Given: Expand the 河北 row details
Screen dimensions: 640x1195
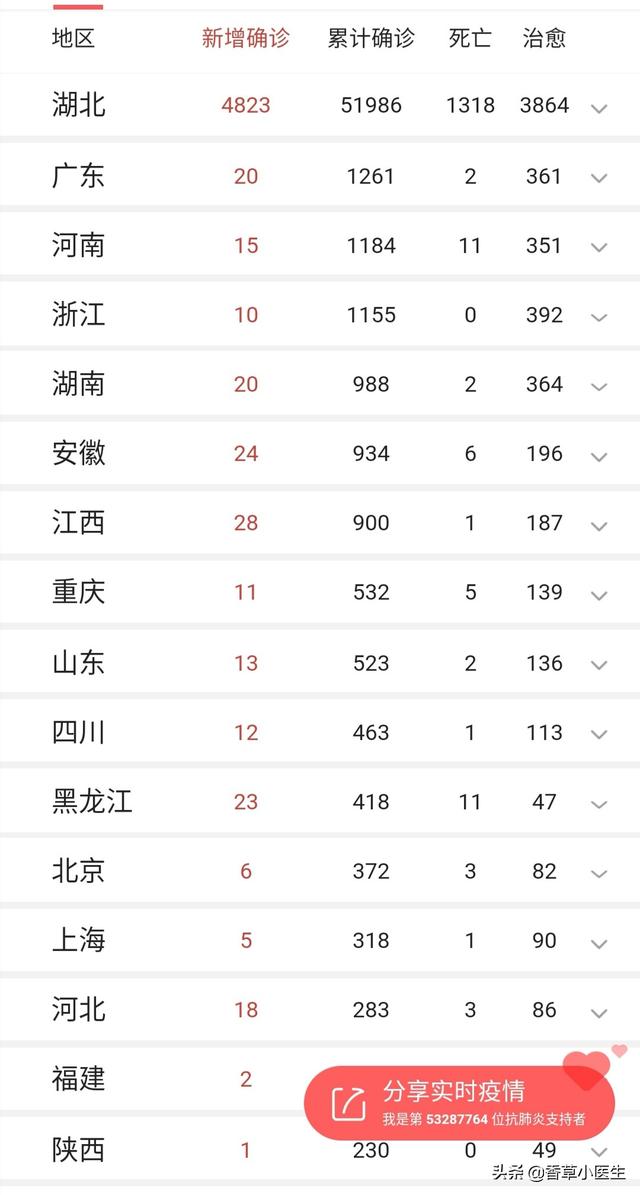Looking at the screenshot, I should pos(599,1012).
